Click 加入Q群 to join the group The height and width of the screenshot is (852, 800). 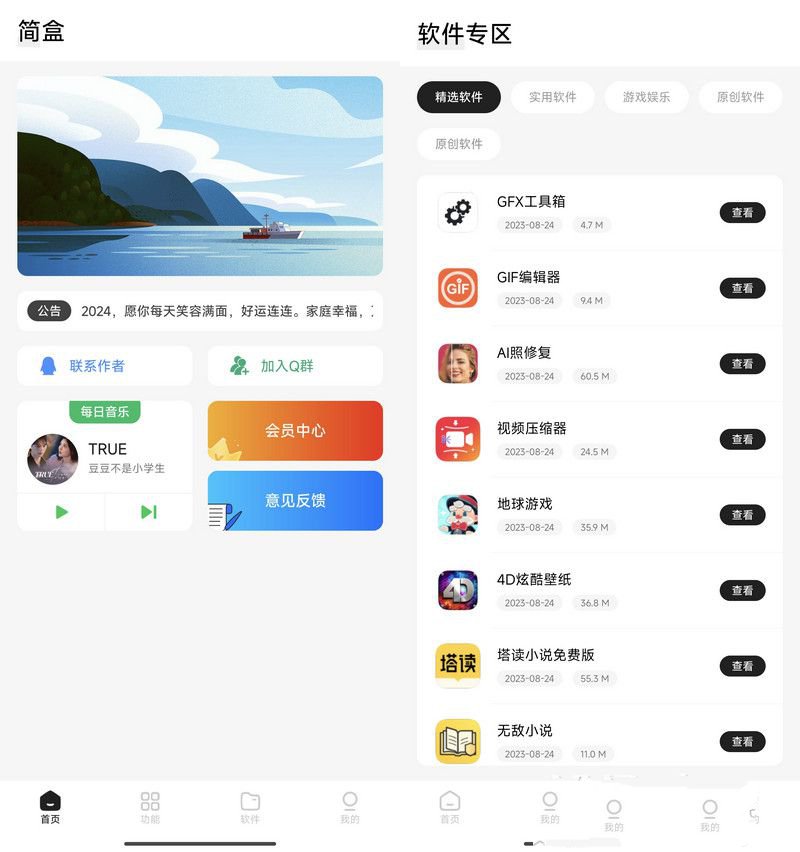click(294, 366)
